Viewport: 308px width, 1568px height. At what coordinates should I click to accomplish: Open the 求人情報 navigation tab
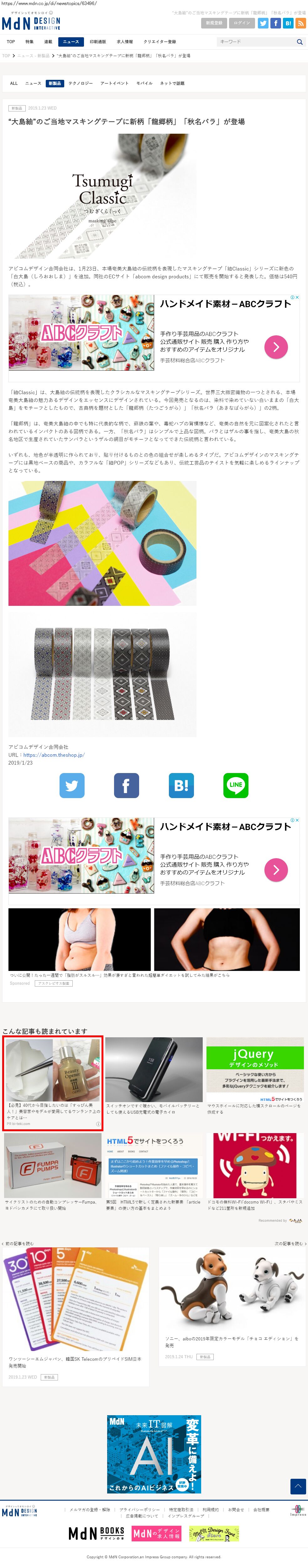coord(125,42)
